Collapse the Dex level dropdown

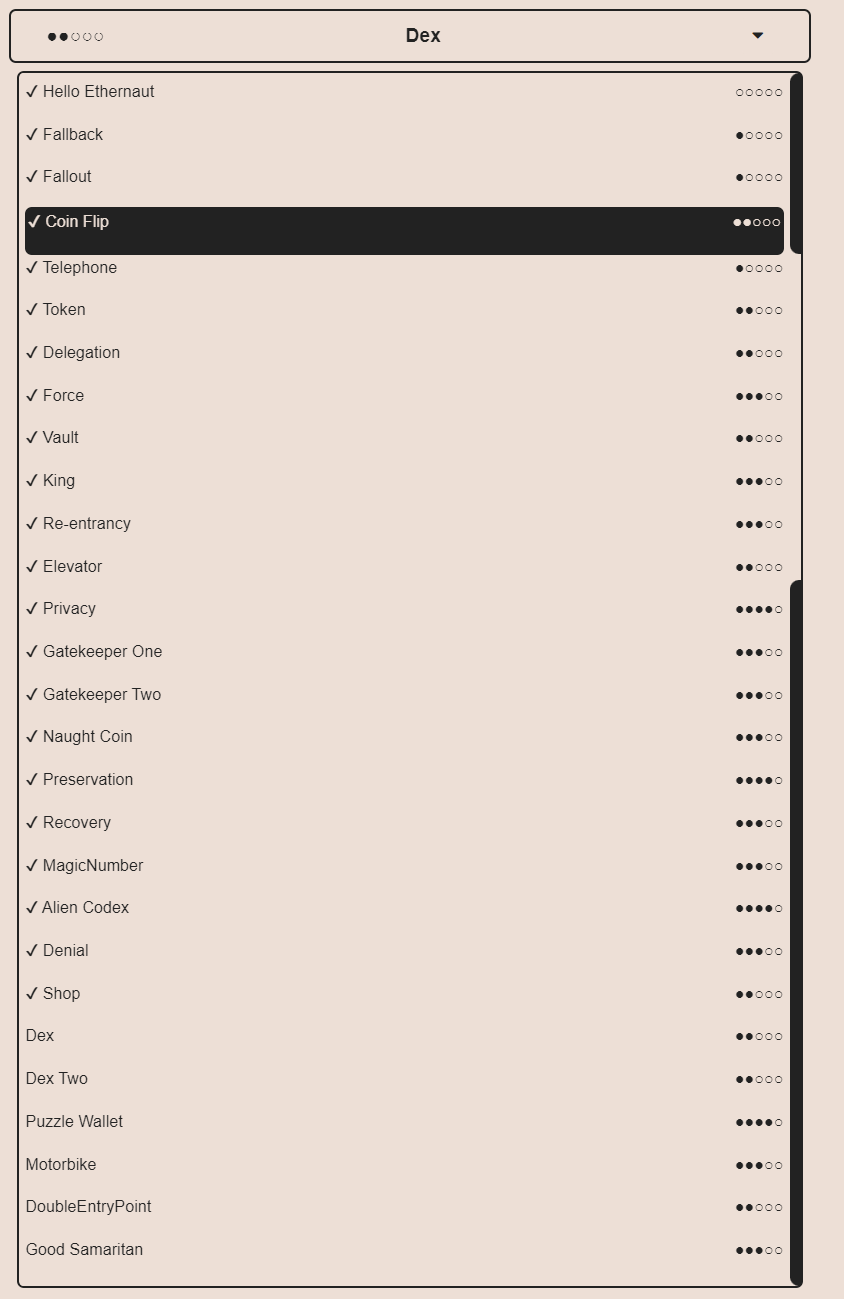coord(757,36)
